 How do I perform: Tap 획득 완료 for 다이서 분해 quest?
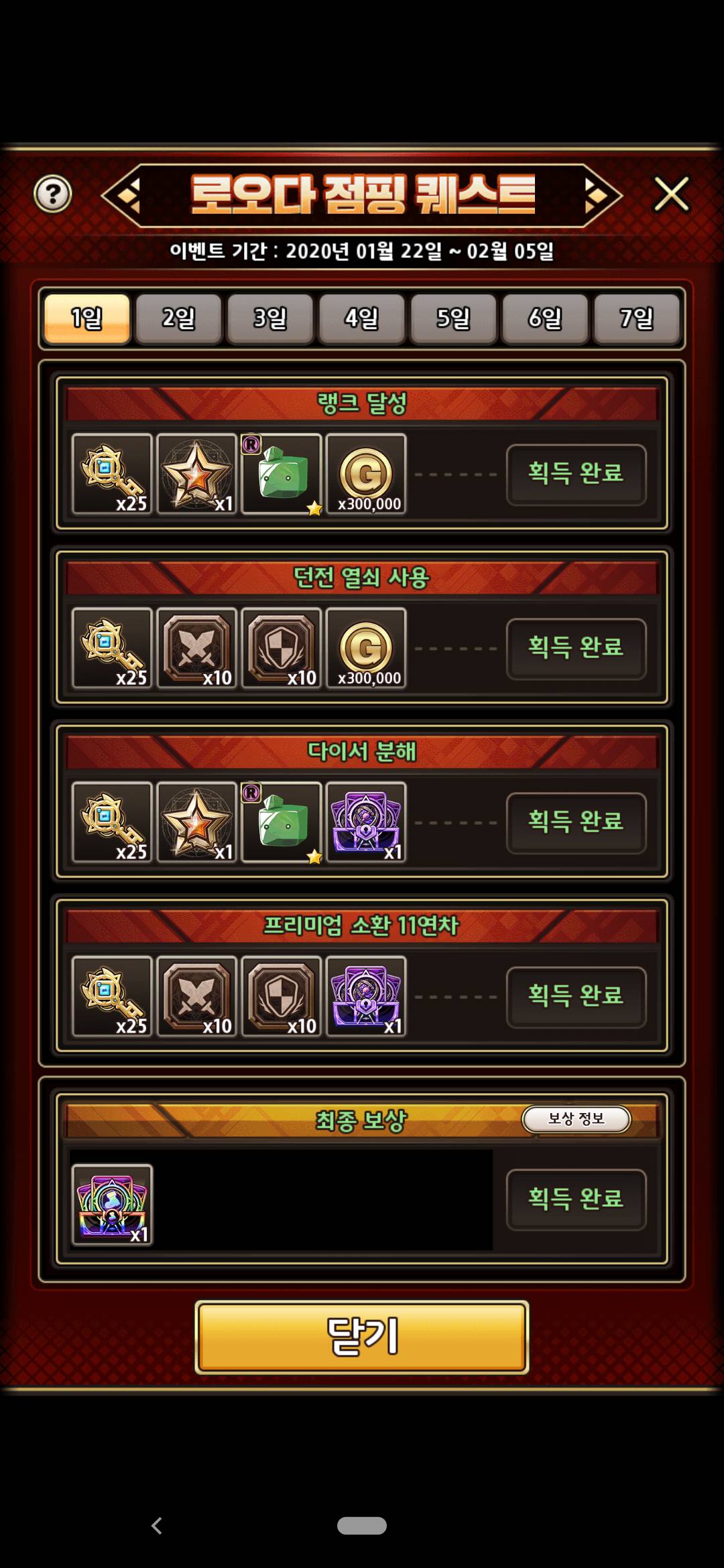[x=576, y=822]
